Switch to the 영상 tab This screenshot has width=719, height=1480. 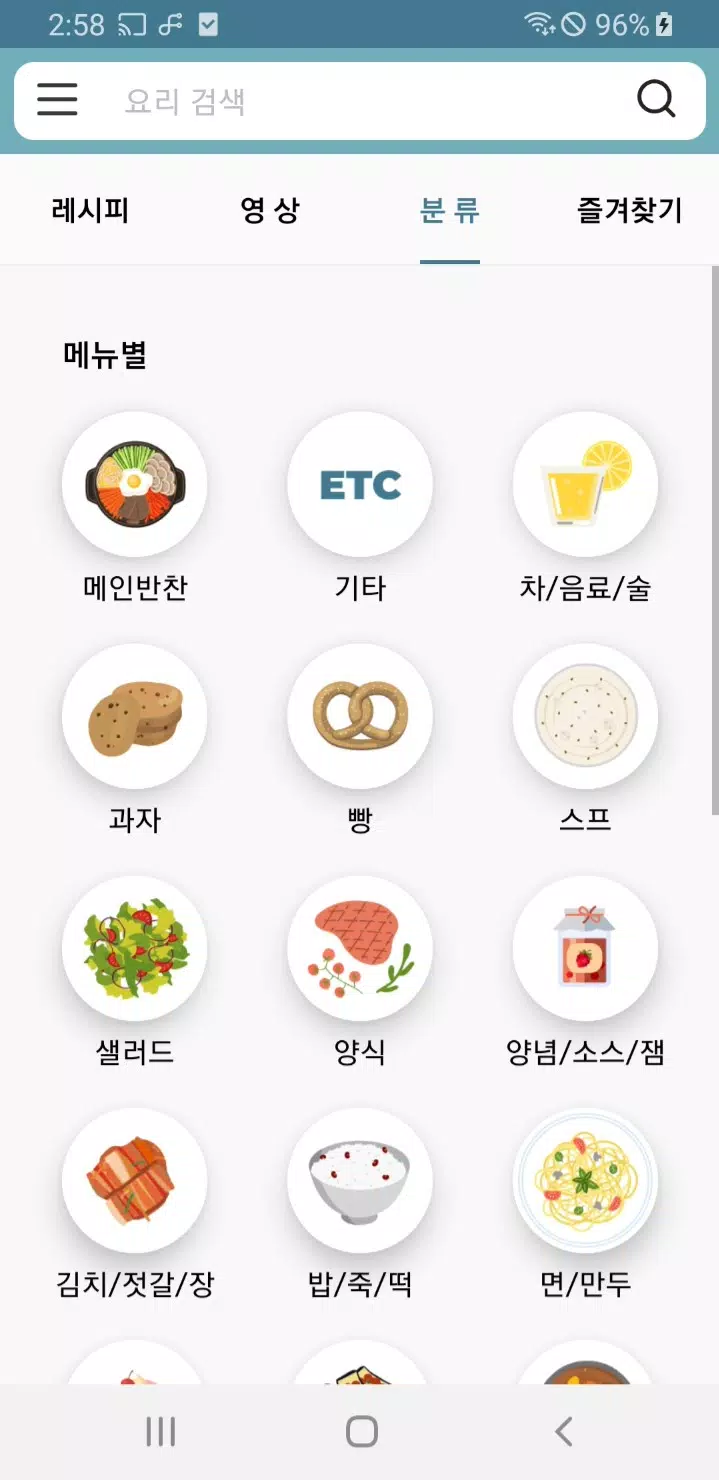270,211
